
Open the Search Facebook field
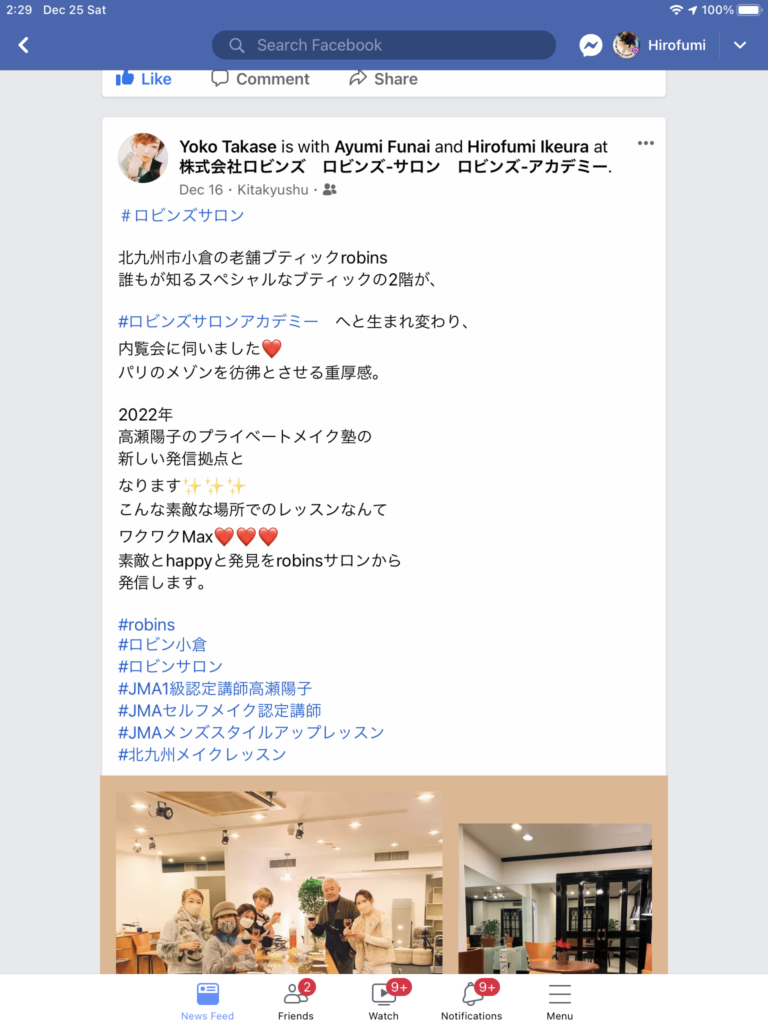383,45
